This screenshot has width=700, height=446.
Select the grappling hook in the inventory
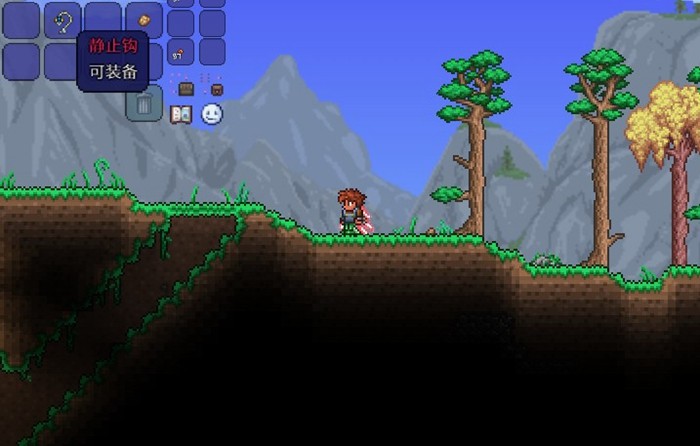(x=62, y=19)
